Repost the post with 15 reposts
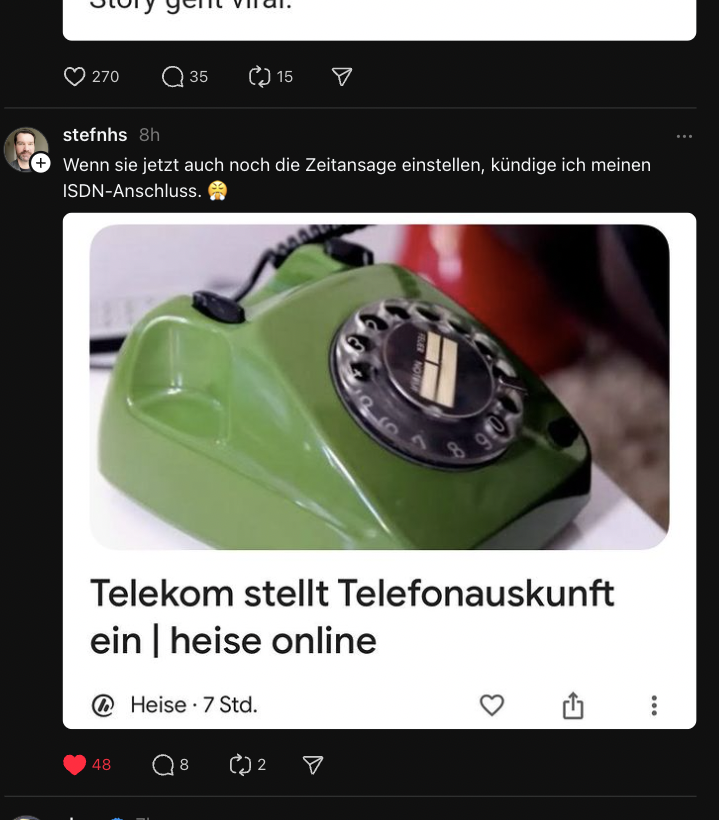The width and height of the screenshot is (719, 820). [x=260, y=77]
